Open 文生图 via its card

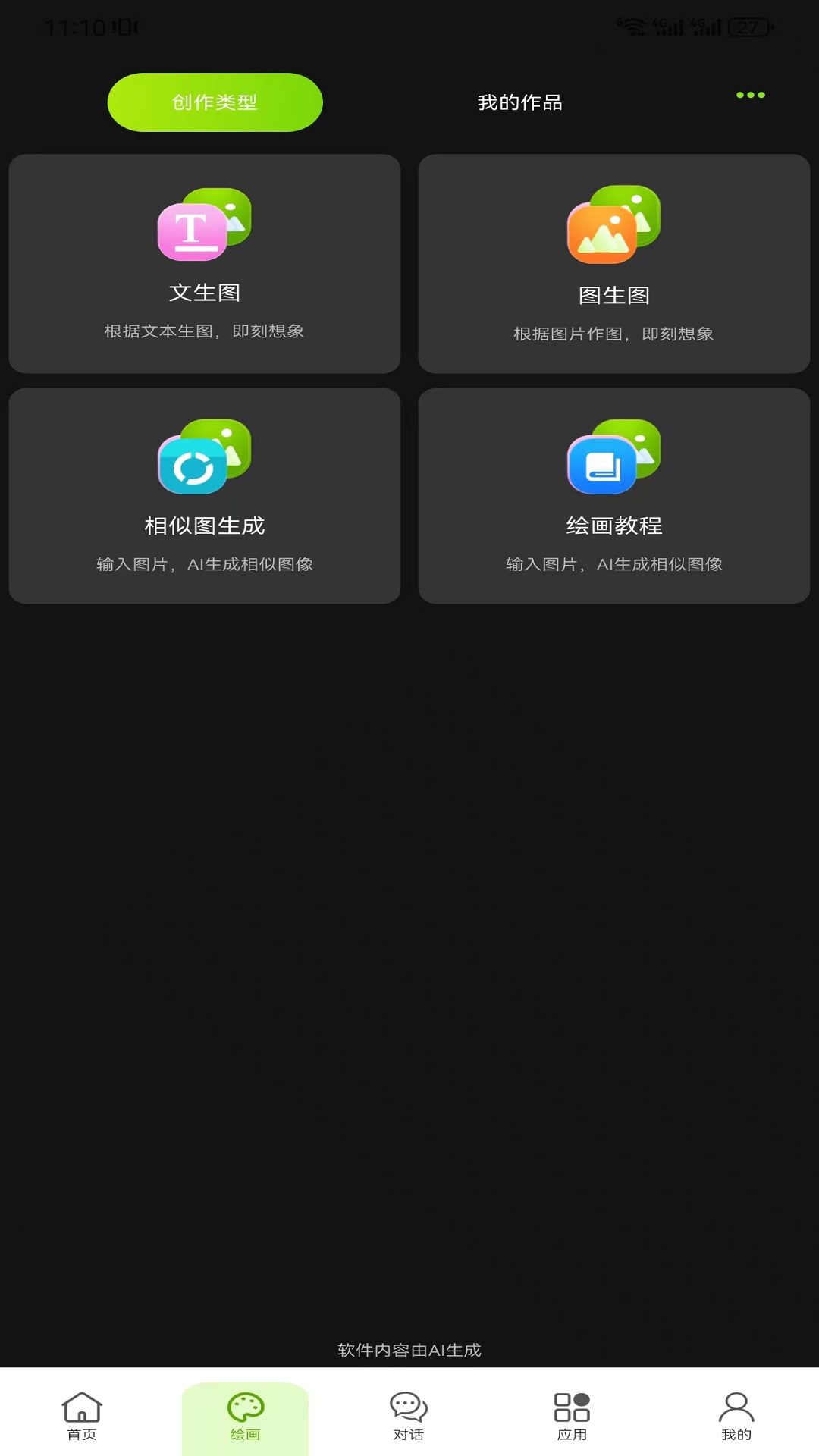pos(203,262)
